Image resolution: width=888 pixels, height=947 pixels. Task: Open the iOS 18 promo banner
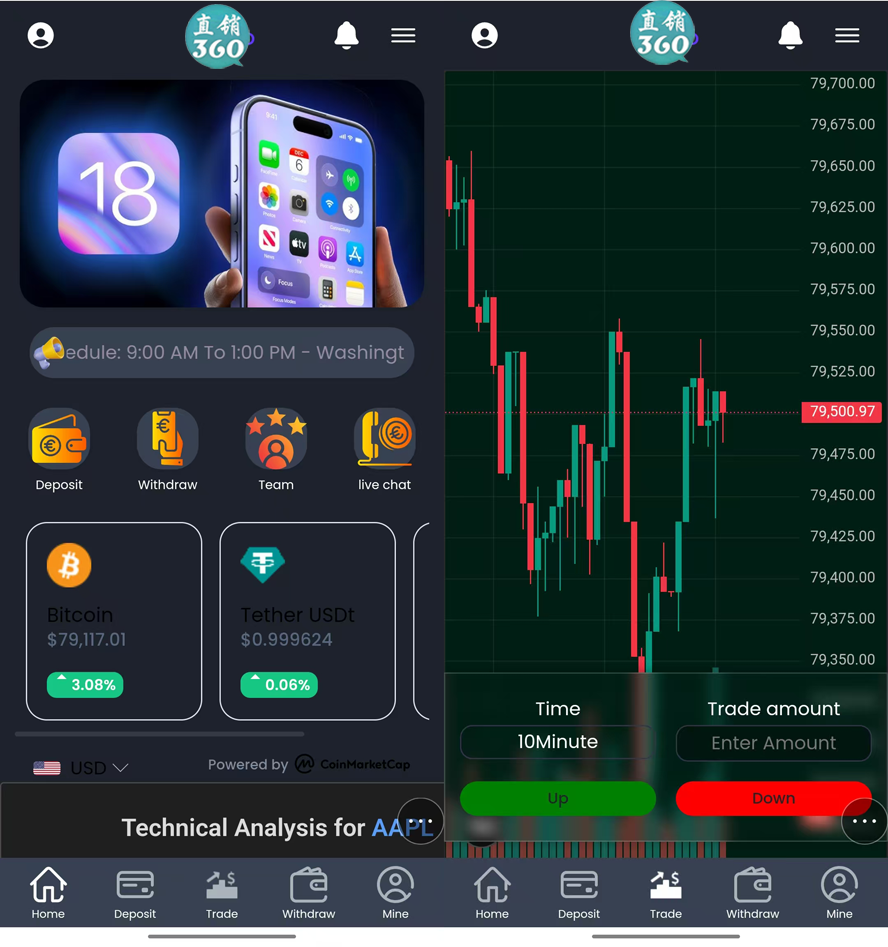[222, 193]
